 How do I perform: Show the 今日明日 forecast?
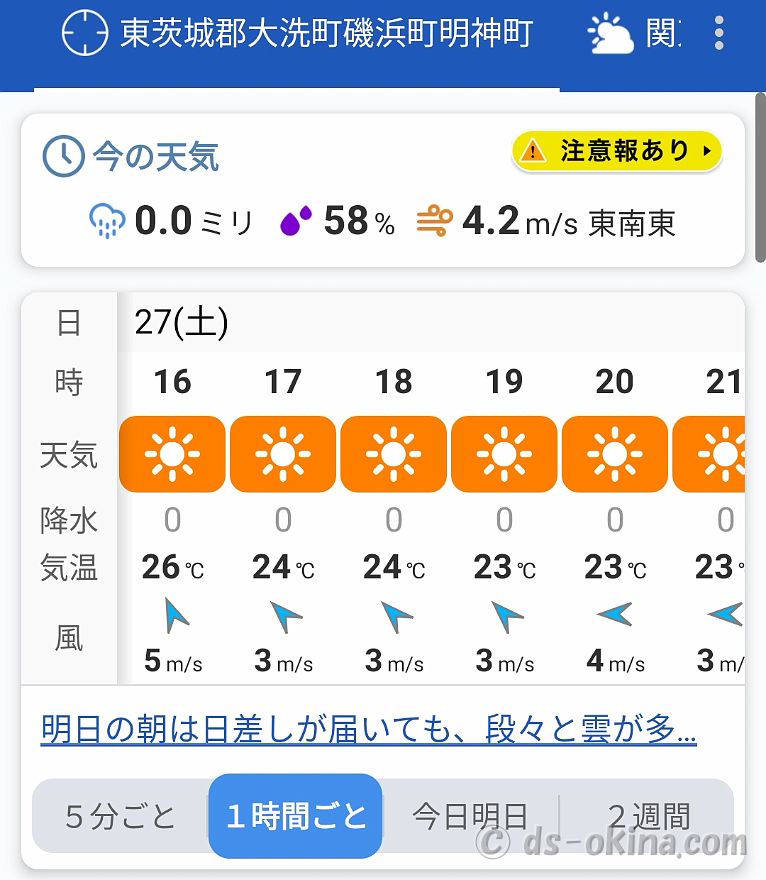(x=470, y=816)
